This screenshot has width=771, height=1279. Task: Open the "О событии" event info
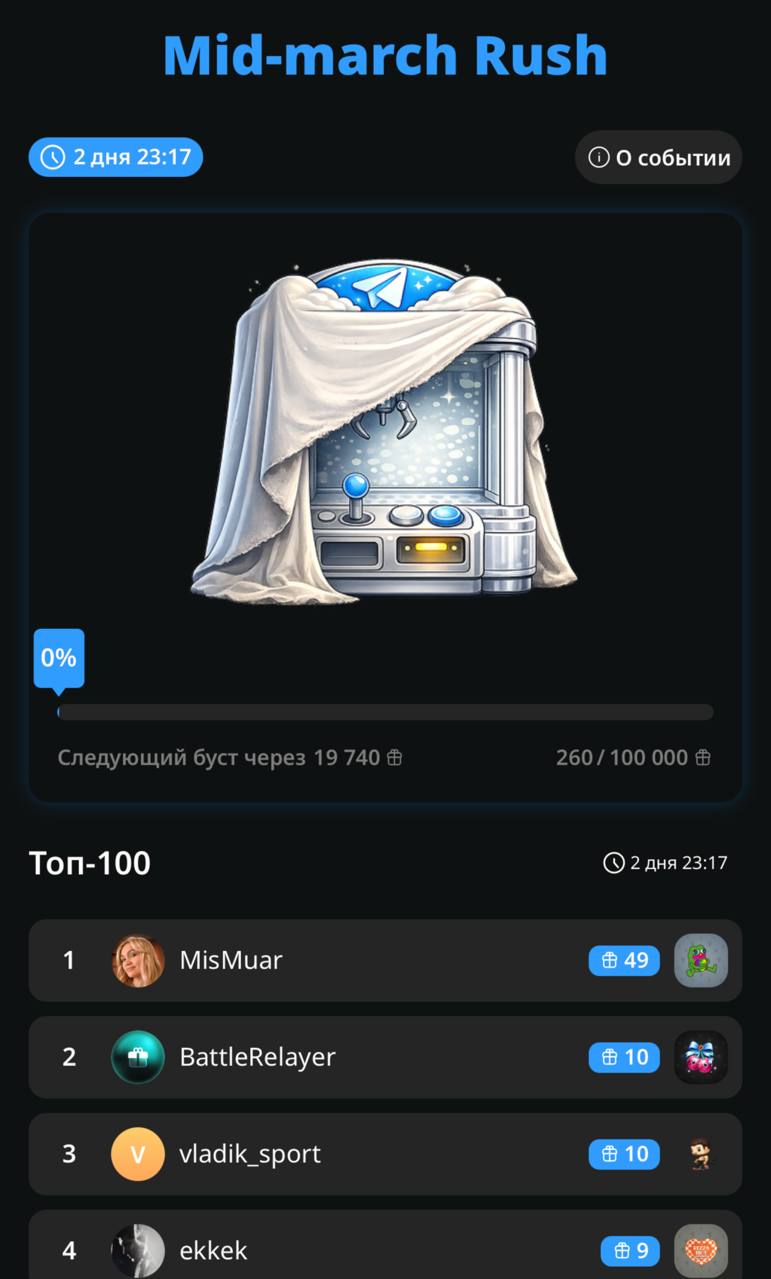(x=658, y=158)
